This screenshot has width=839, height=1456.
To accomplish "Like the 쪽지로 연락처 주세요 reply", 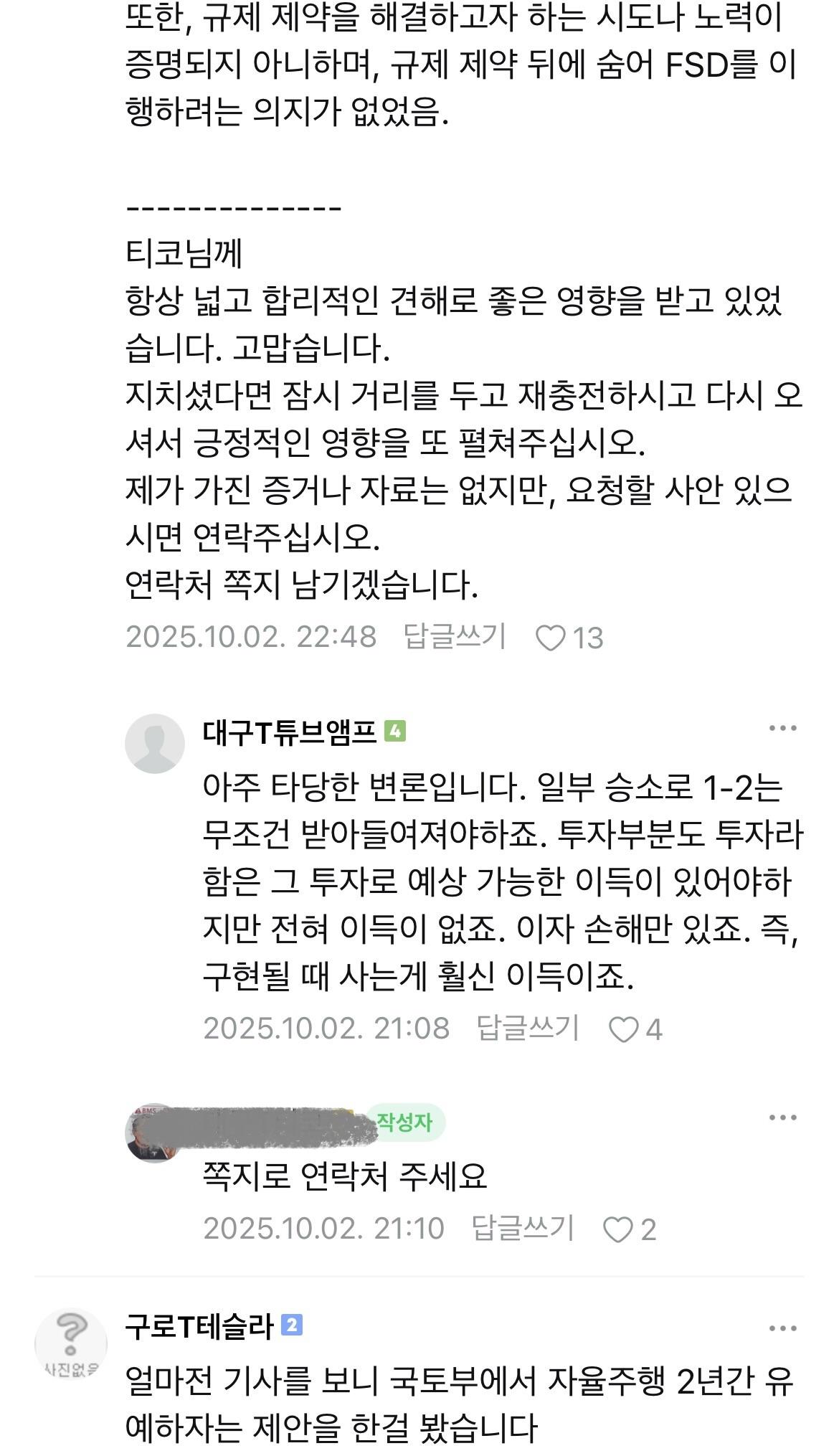I will (x=617, y=1230).
